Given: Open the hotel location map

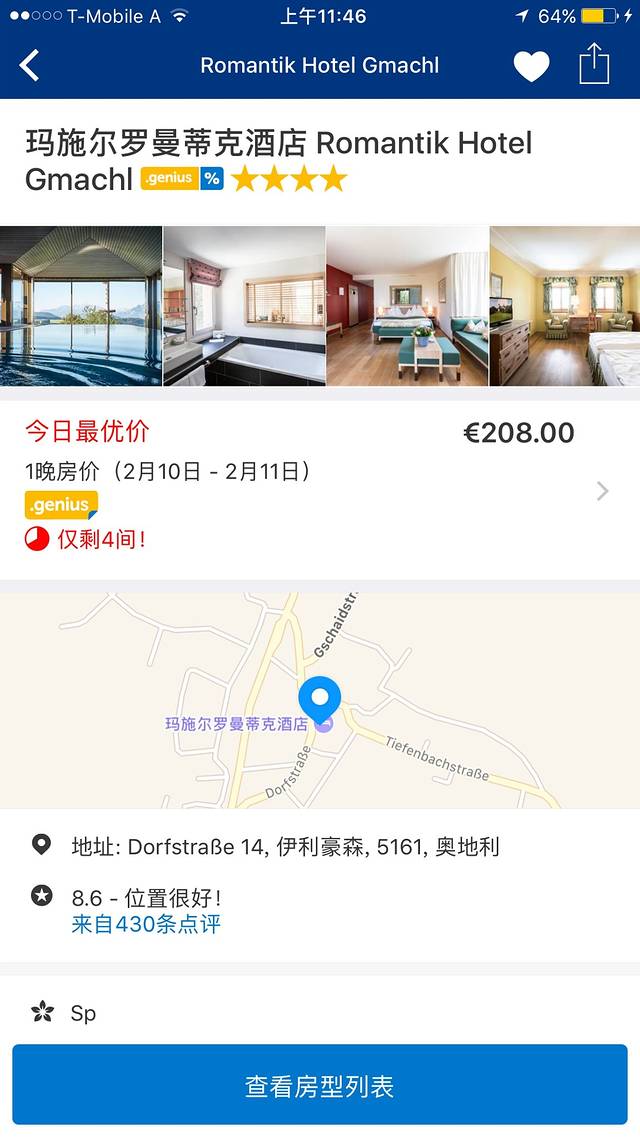Looking at the screenshot, I should tap(320, 700).
